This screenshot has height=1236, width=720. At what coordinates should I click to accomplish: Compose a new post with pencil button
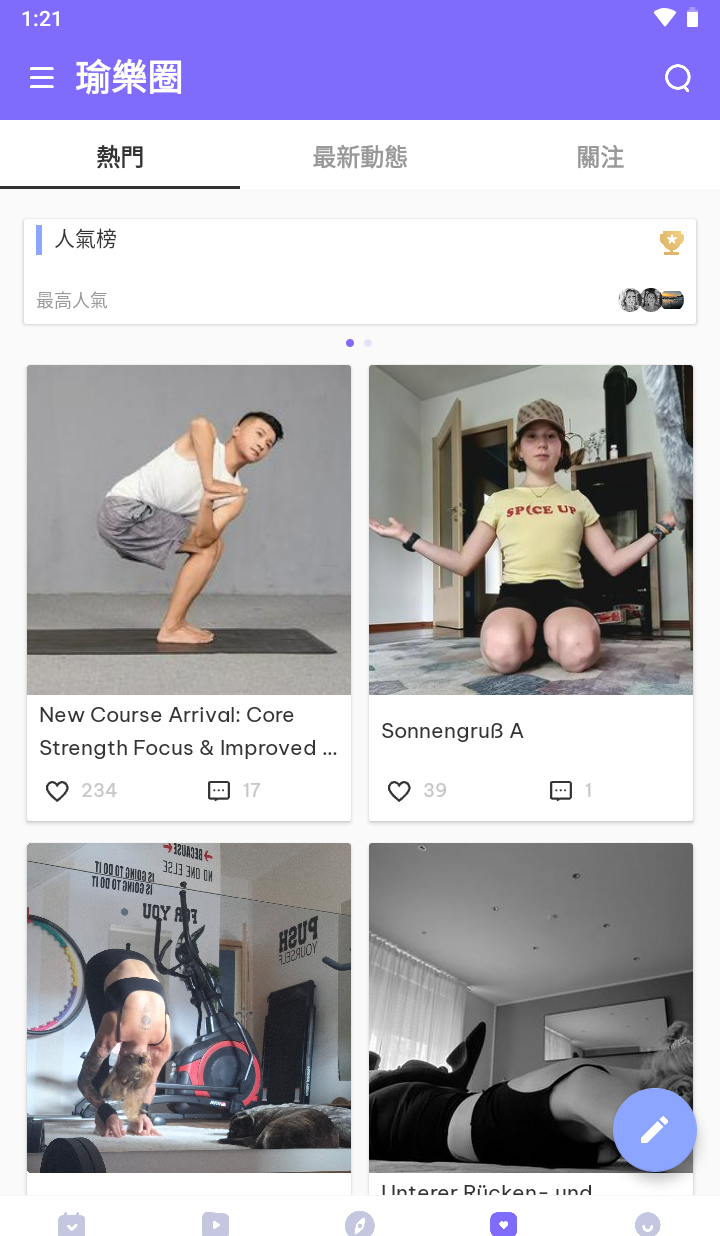click(x=655, y=1130)
